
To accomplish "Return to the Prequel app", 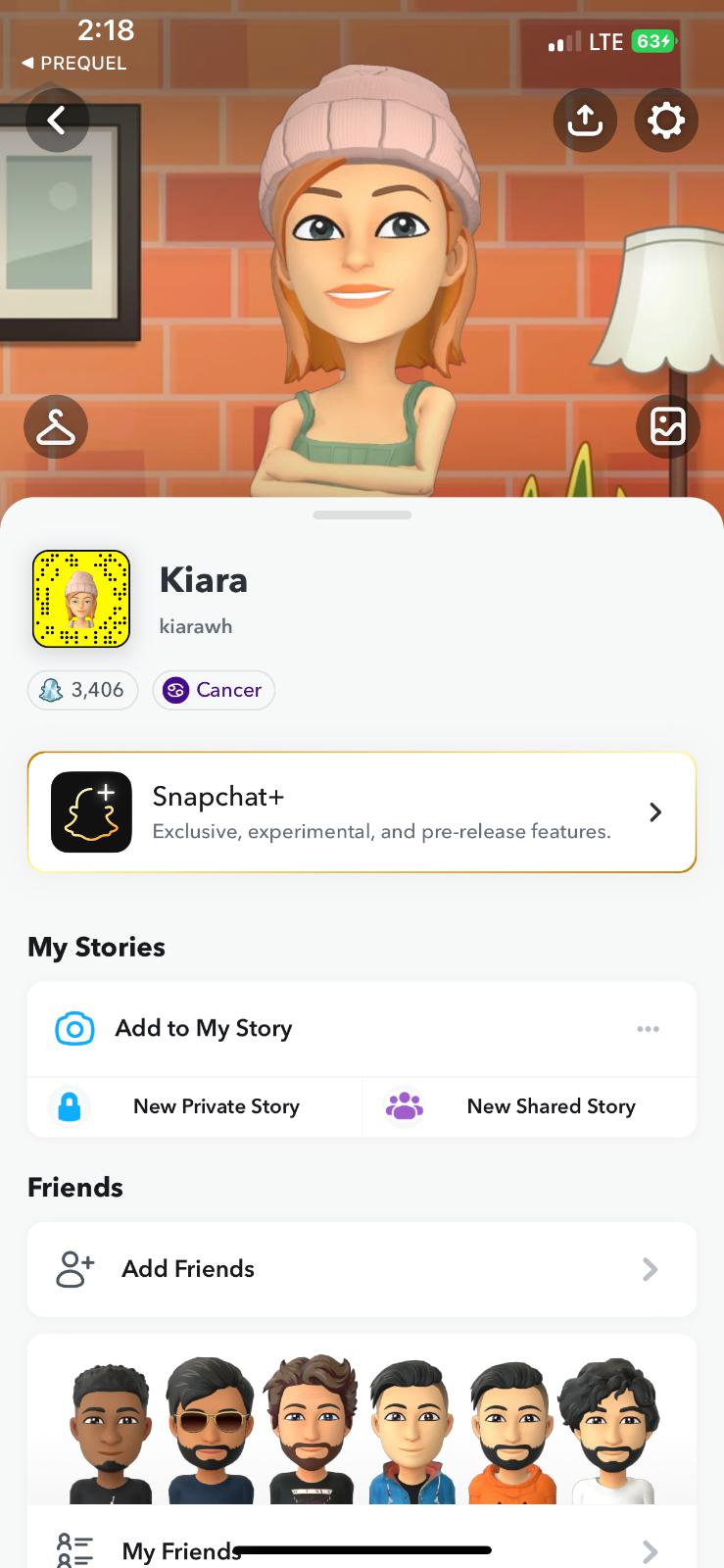I will tap(74, 64).
